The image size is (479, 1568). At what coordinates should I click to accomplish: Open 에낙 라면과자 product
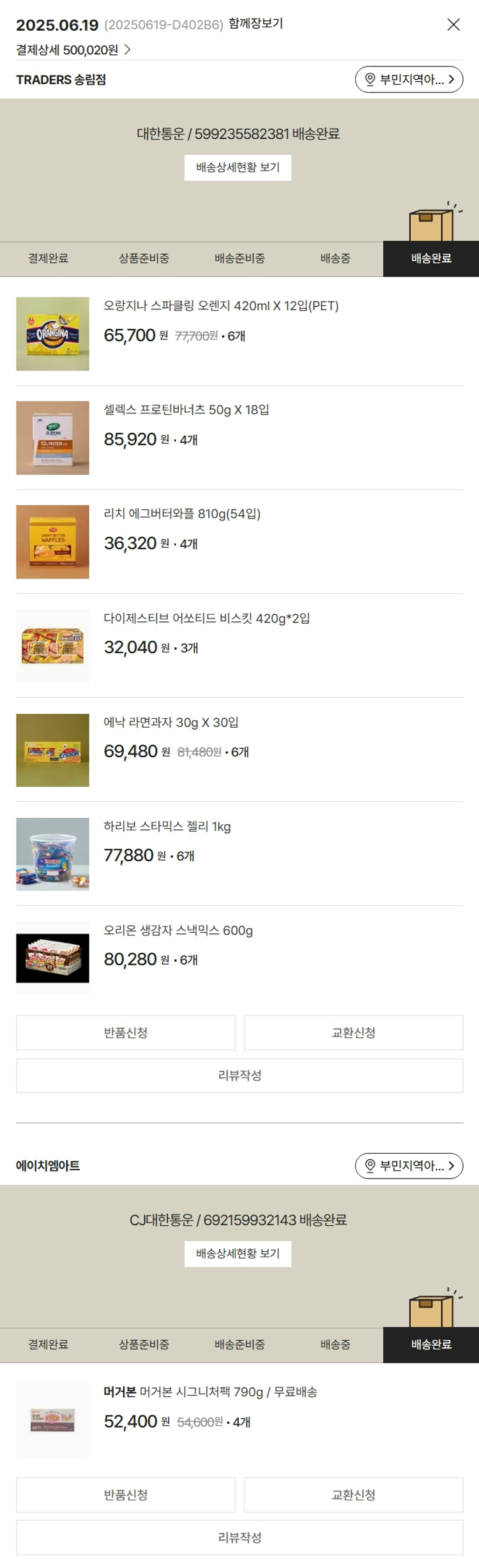pyautogui.click(x=171, y=722)
